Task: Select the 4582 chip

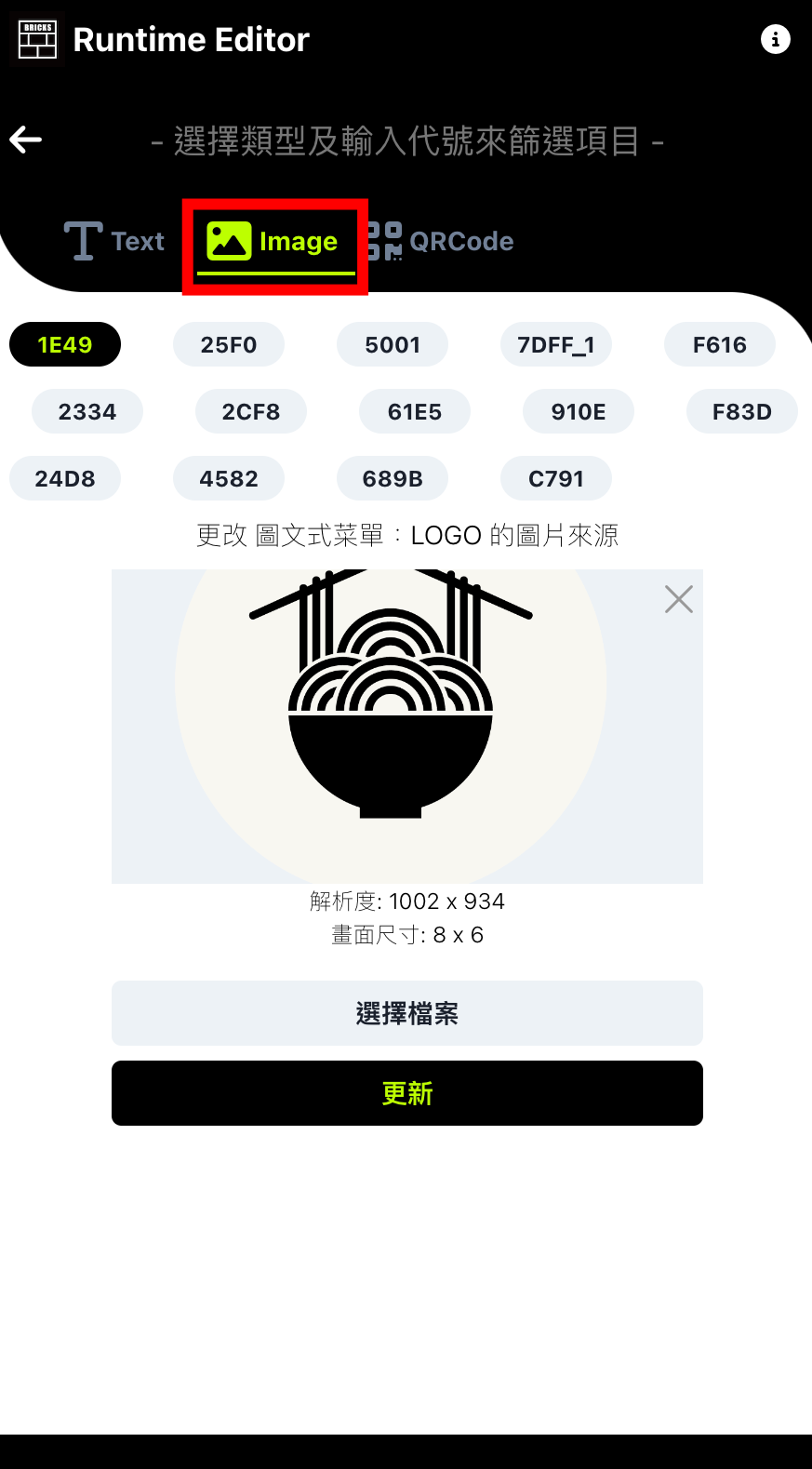Action: coord(229,479)
